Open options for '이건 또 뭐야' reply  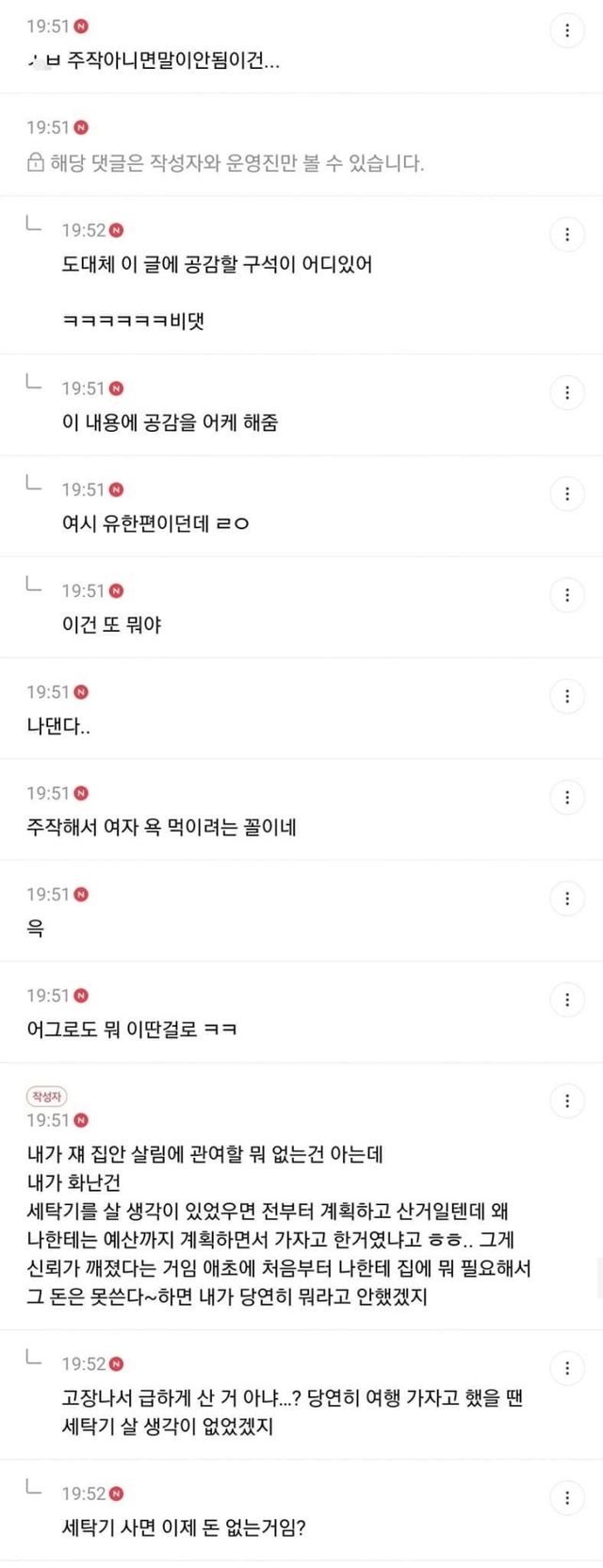point(567,595)
